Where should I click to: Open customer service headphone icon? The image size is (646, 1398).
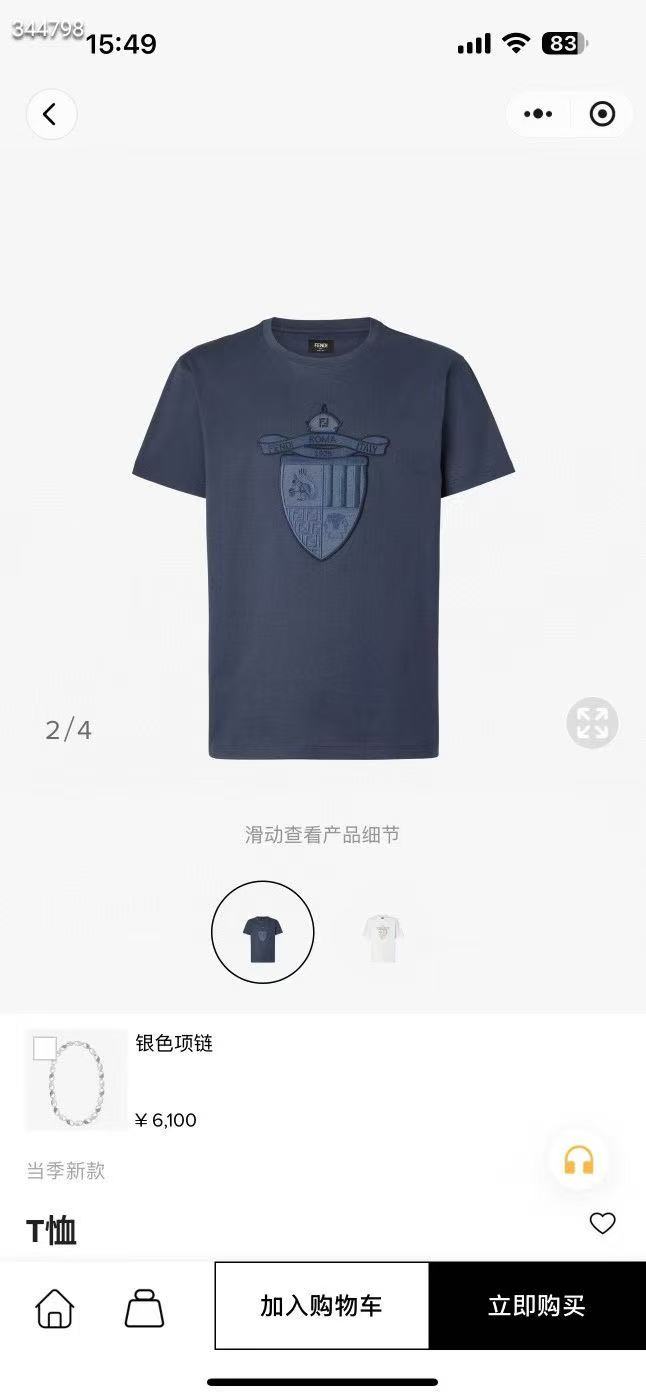(579, 1160)
